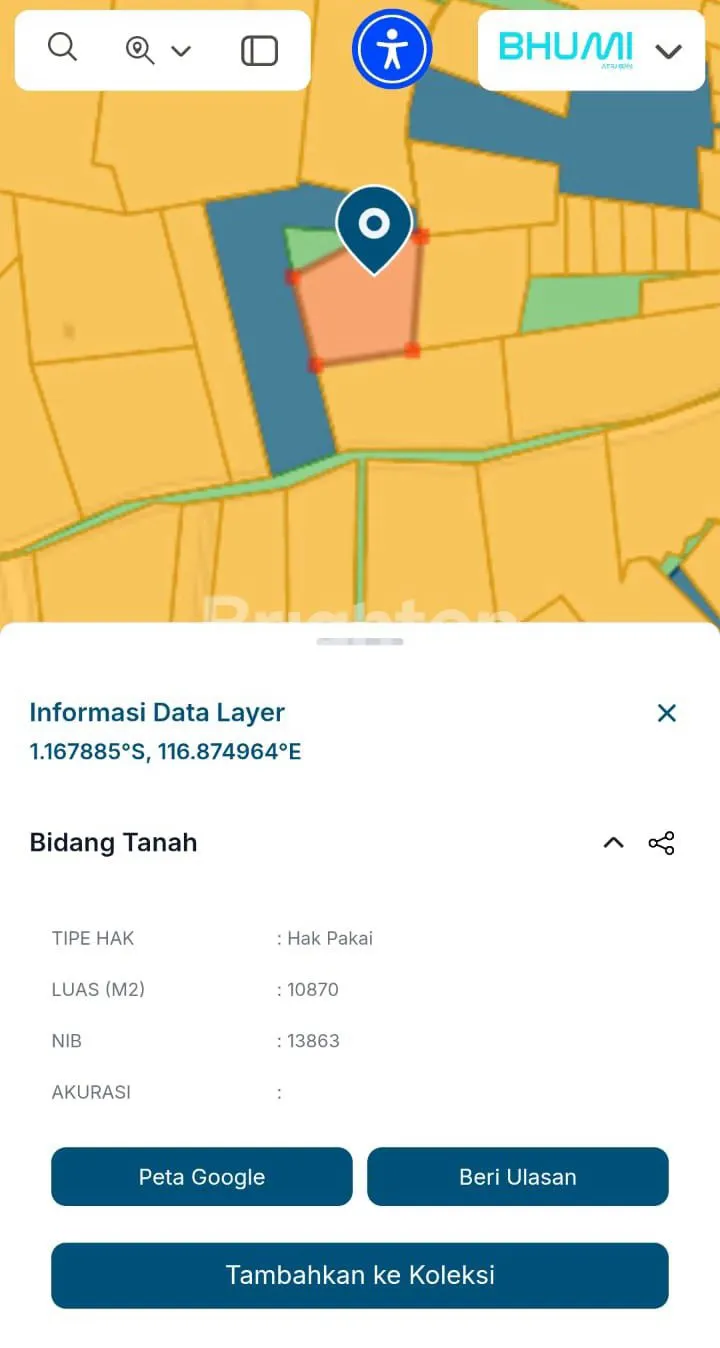
Task: Share the Bidang Tanah information
Action: 662,843
